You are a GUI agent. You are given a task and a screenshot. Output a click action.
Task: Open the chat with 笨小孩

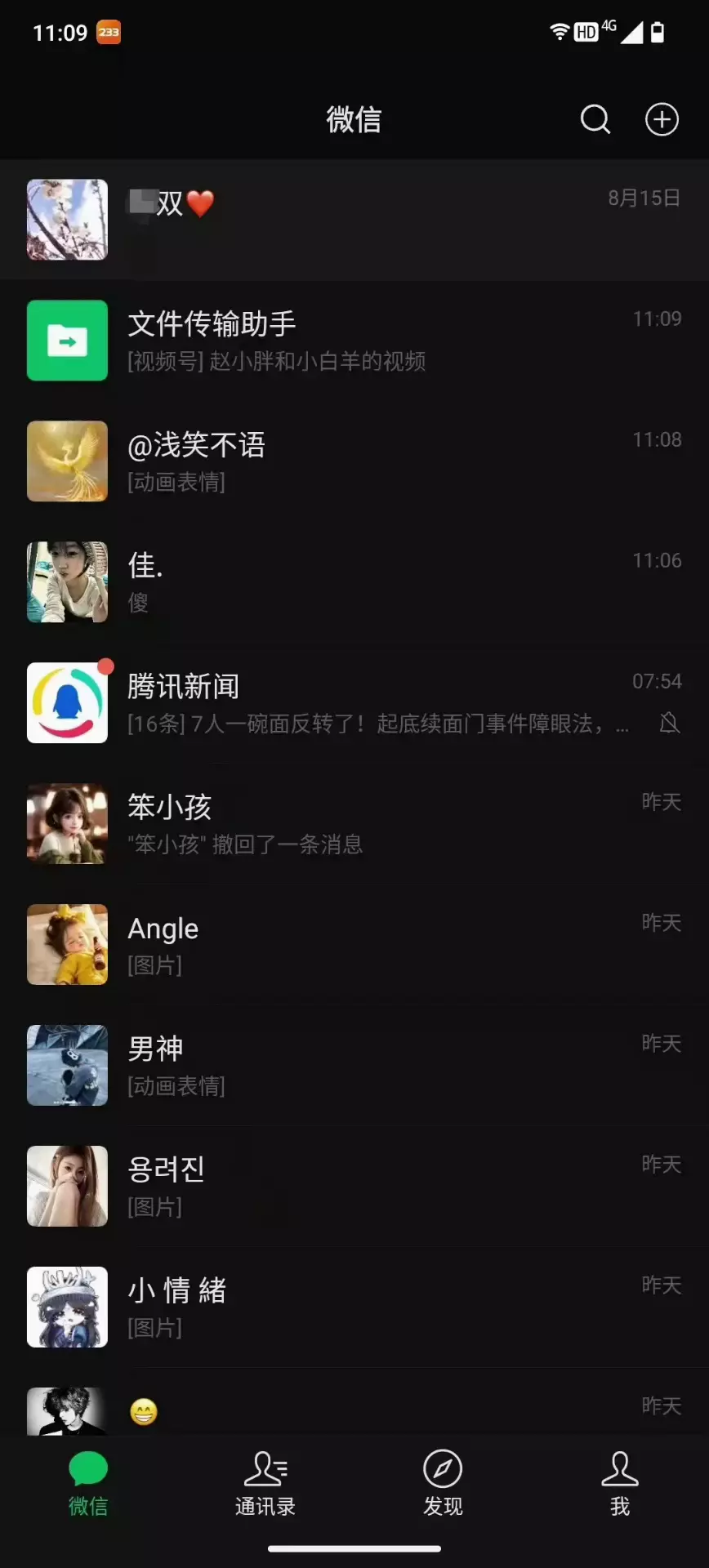pyautogui.click(x=354, y=824)
